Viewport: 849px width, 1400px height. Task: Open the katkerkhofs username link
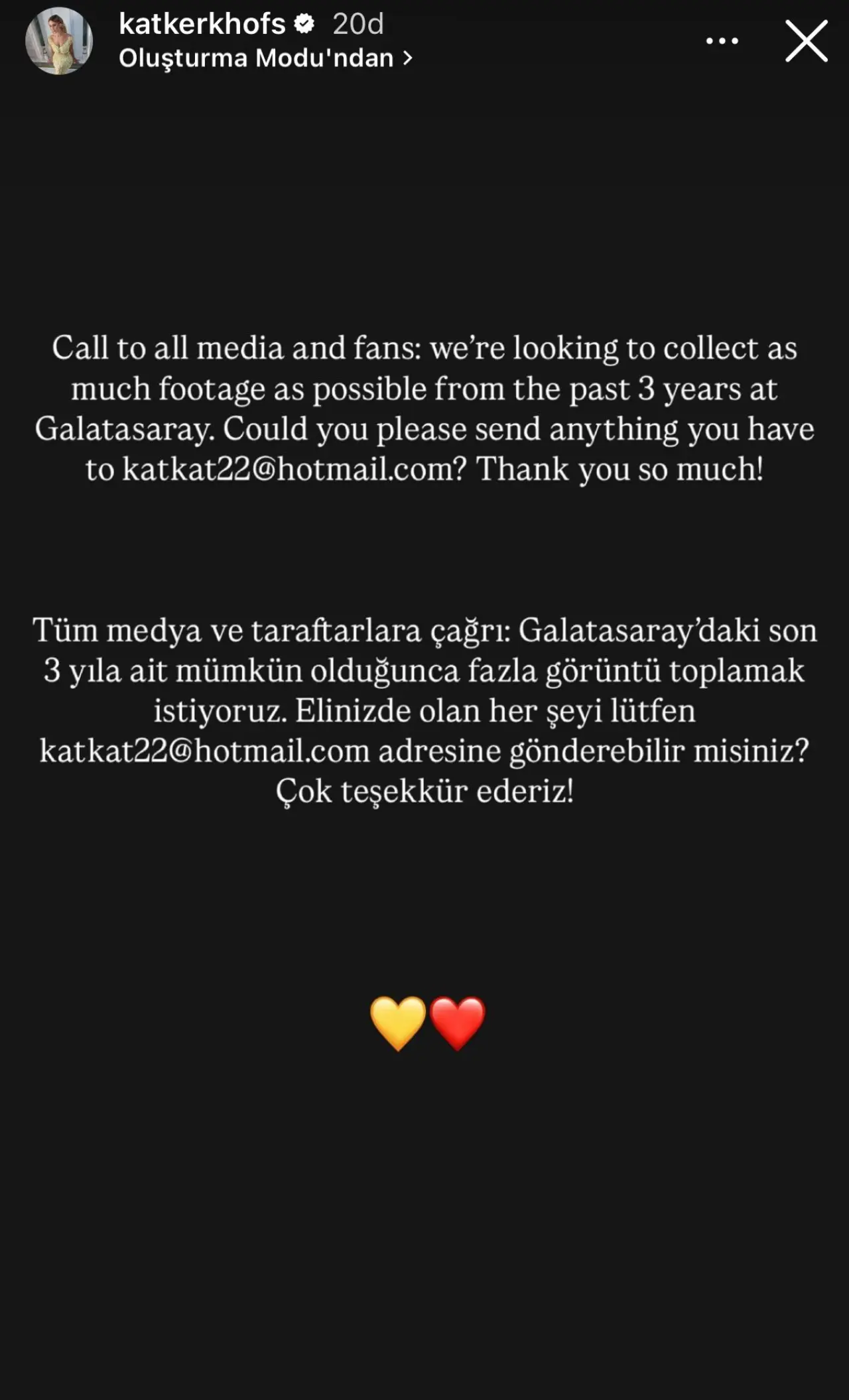pos(202,24)
